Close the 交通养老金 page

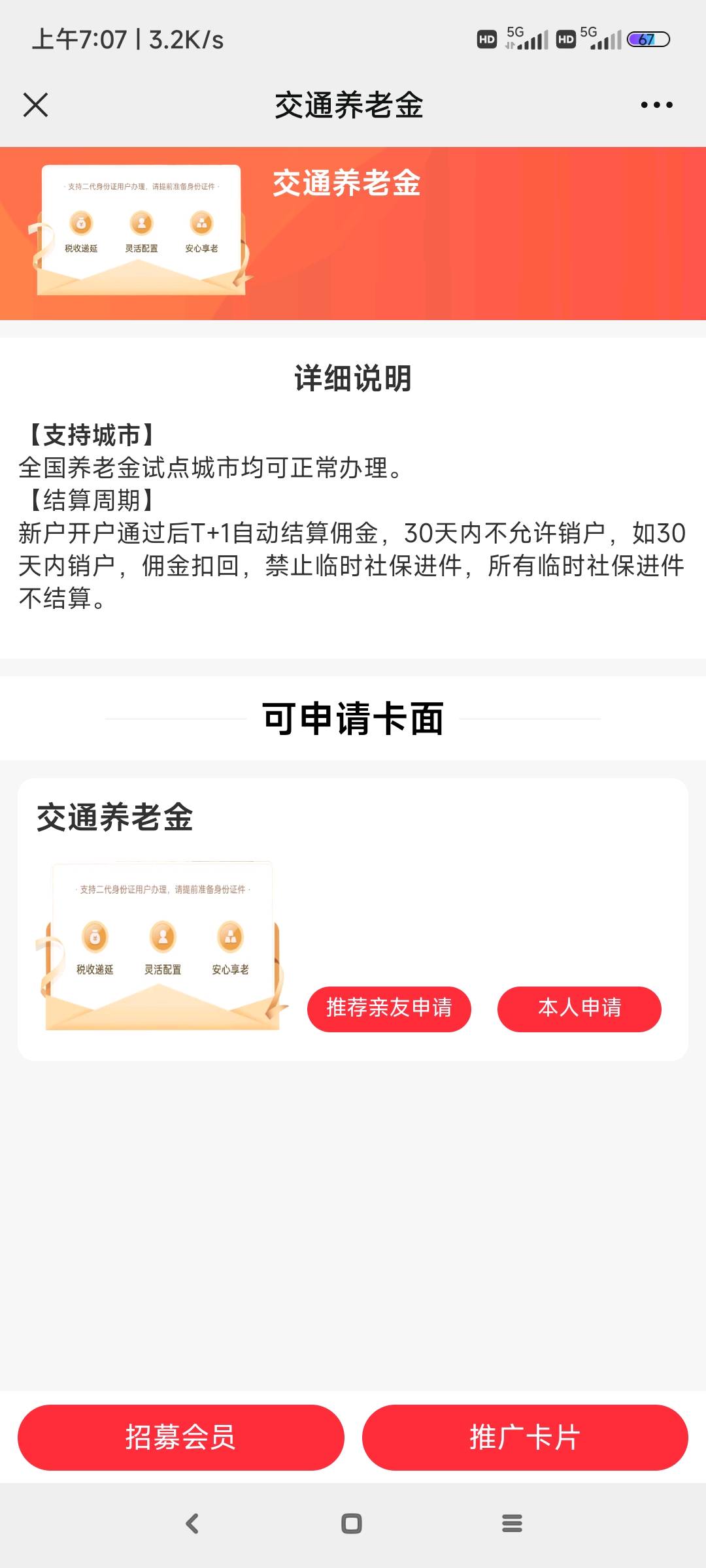[35, 105]
